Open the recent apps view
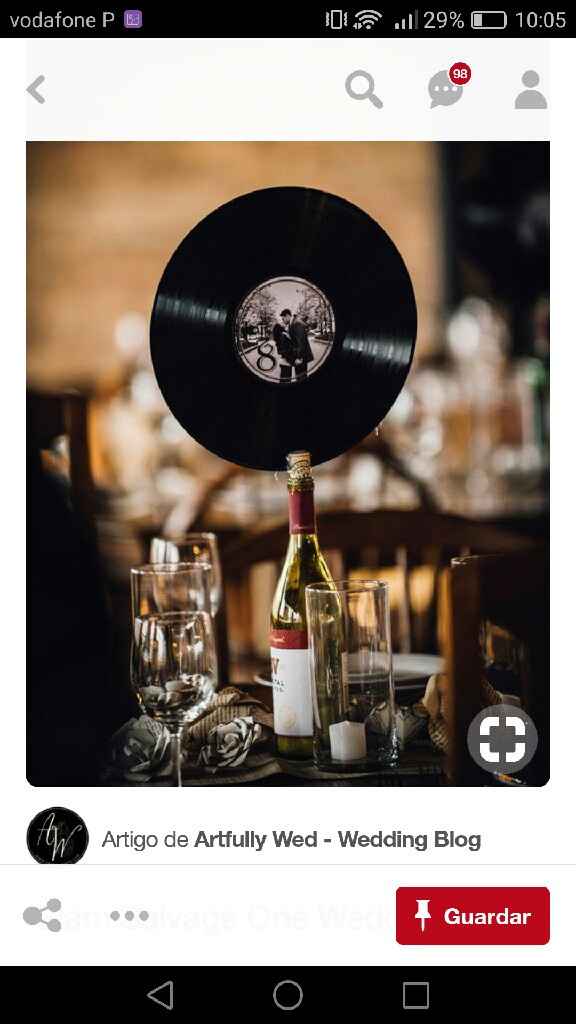The image size is (576, 1024). point(415,995)
